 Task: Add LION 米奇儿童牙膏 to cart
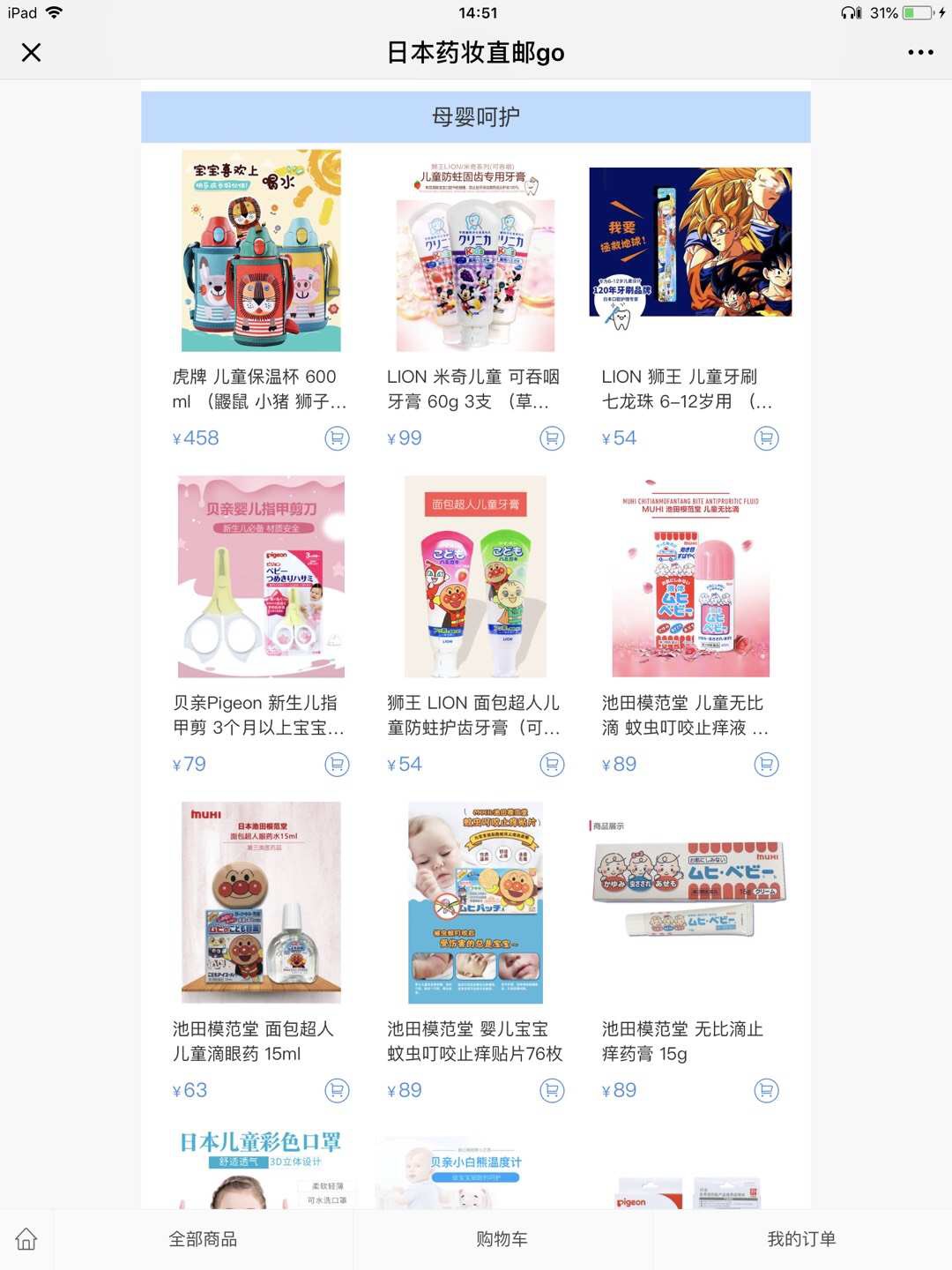pyautogui.click(x=552, y=438)
